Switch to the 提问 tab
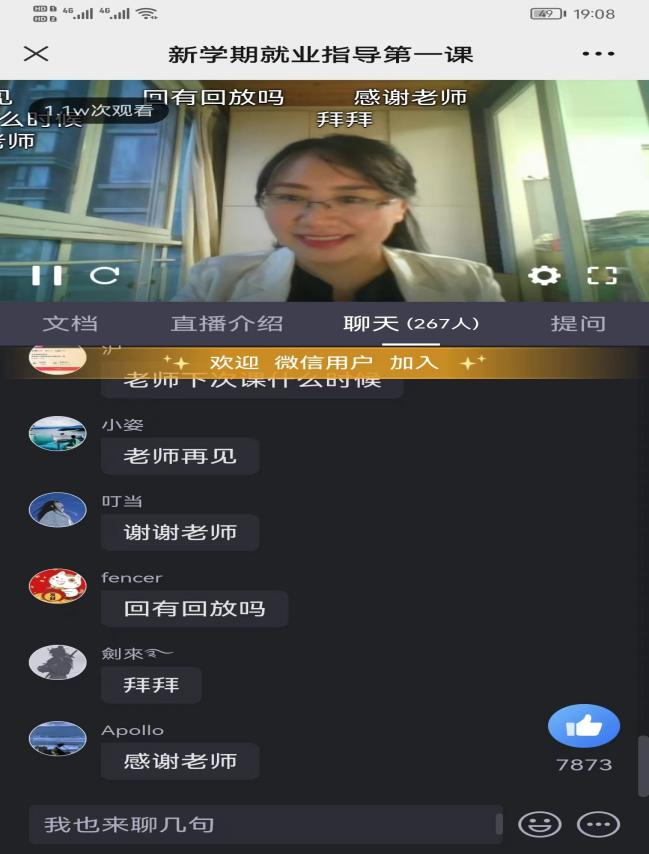The height and width of the screenshot is (854, 649). click(578, 324)
